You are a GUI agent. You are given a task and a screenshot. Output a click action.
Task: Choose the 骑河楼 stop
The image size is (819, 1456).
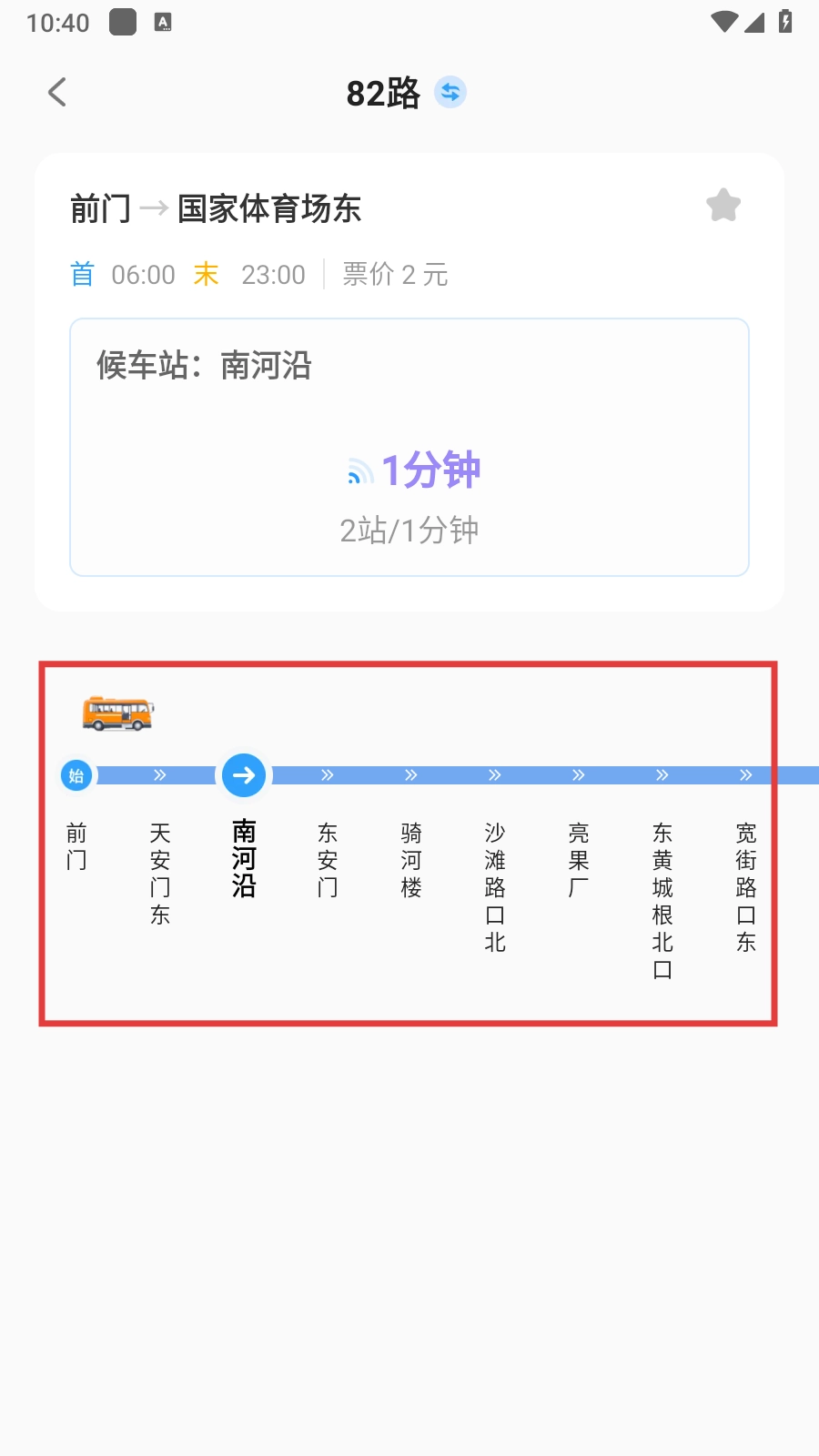(x=411, y=858)
